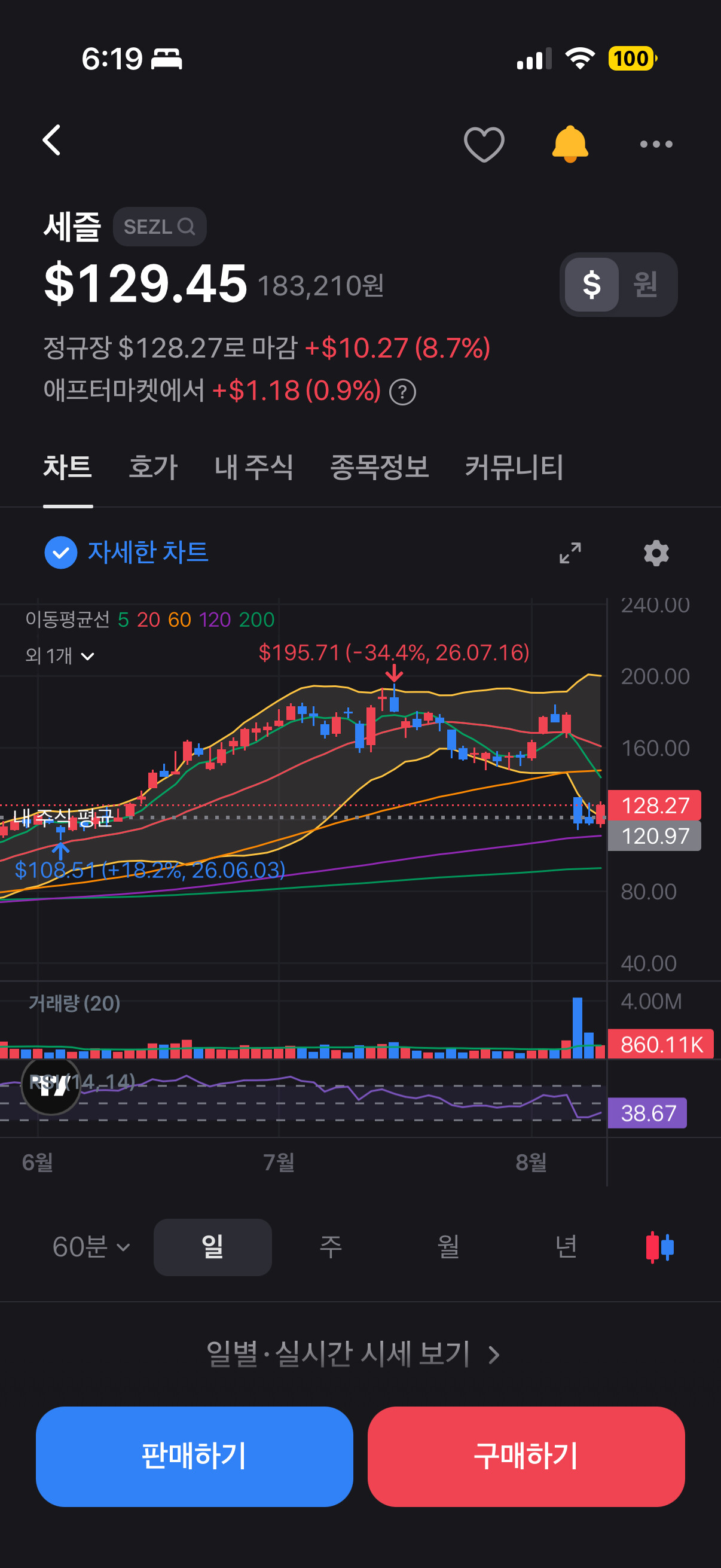The width and height of the screenshot is (721, 1568).
Task: Open the price alert bell
Action: point(570,144)
